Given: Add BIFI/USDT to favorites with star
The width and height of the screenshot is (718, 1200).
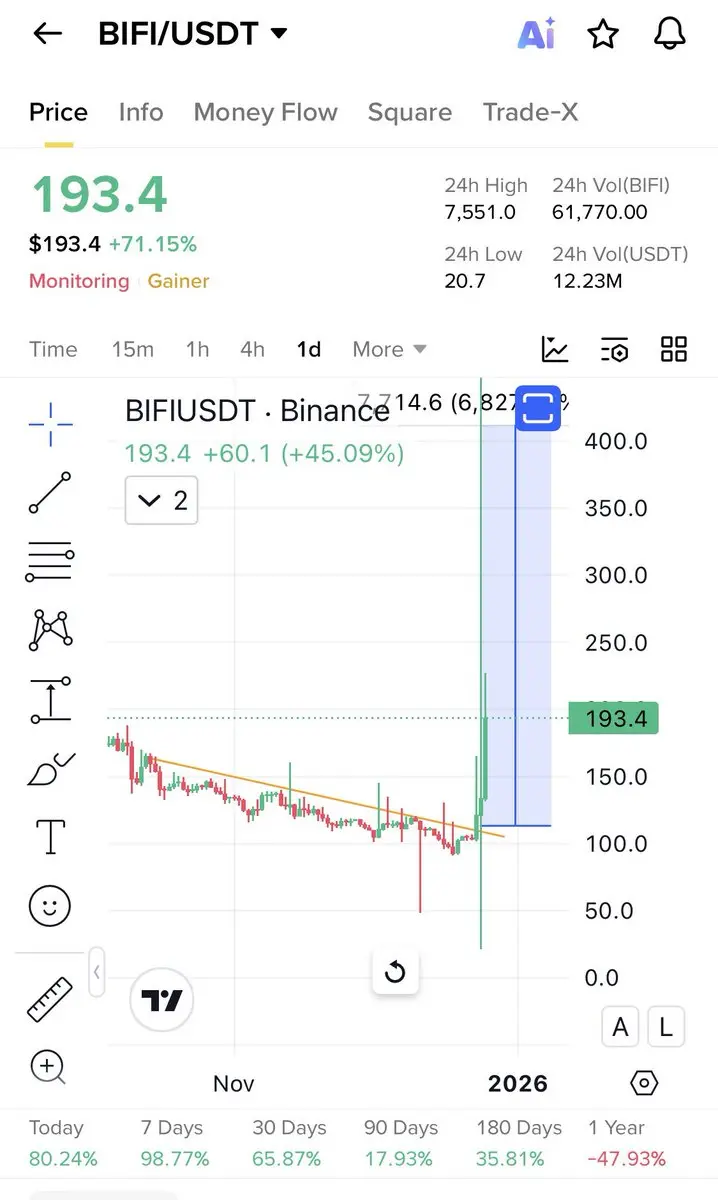Looking at the screenshot, I should pos(603,34).
